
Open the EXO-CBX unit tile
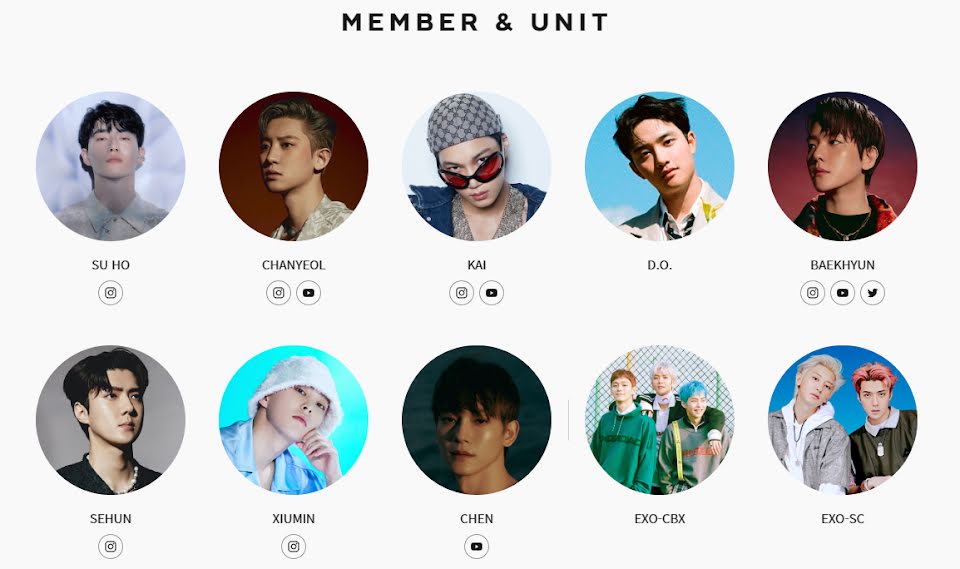(659, 420)
